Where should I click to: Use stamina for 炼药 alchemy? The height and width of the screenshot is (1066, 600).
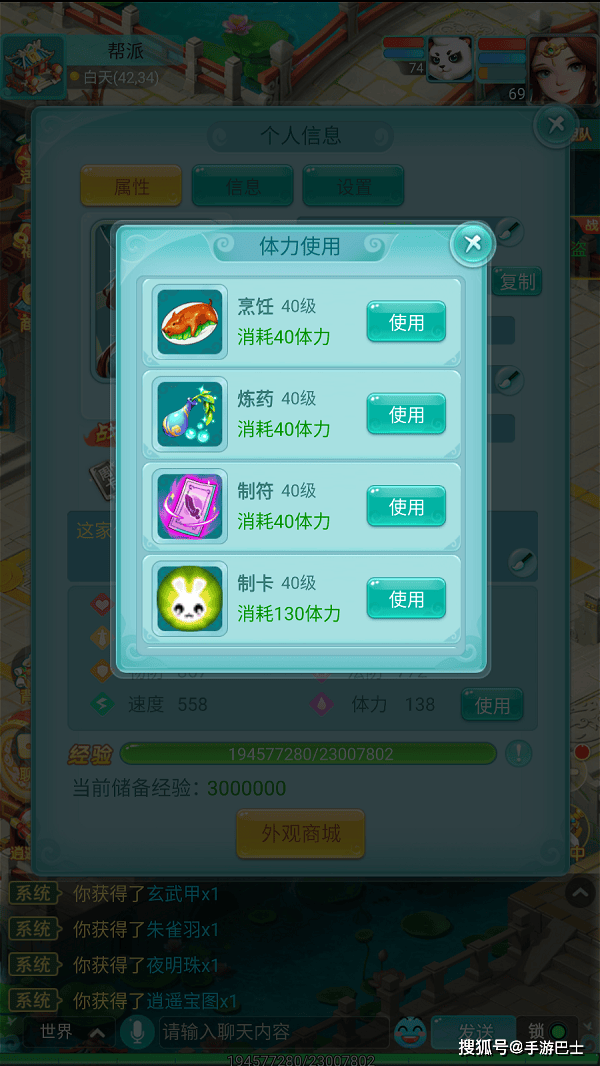pos(406,414)
